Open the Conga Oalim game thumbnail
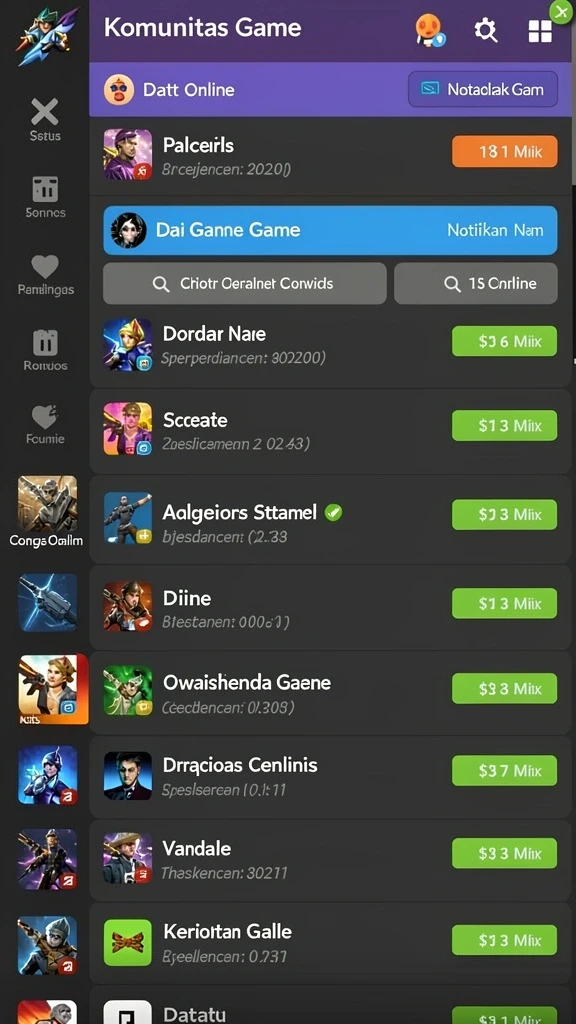 click(46, 511)
